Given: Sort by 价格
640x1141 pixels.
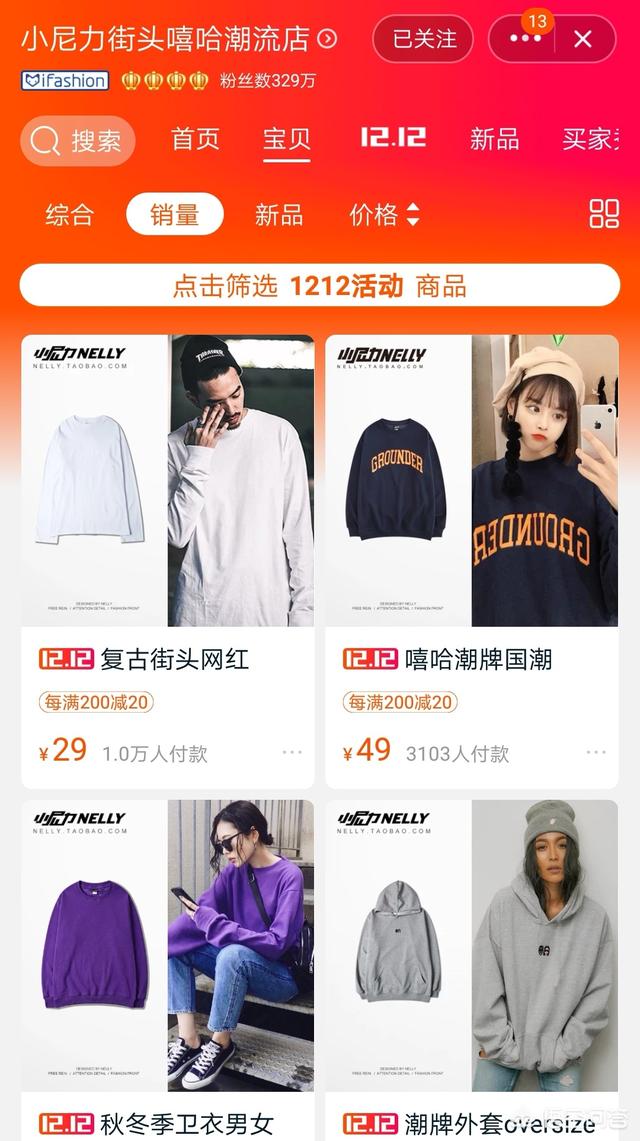Looking at the screenshot, I should pos(385,215).
